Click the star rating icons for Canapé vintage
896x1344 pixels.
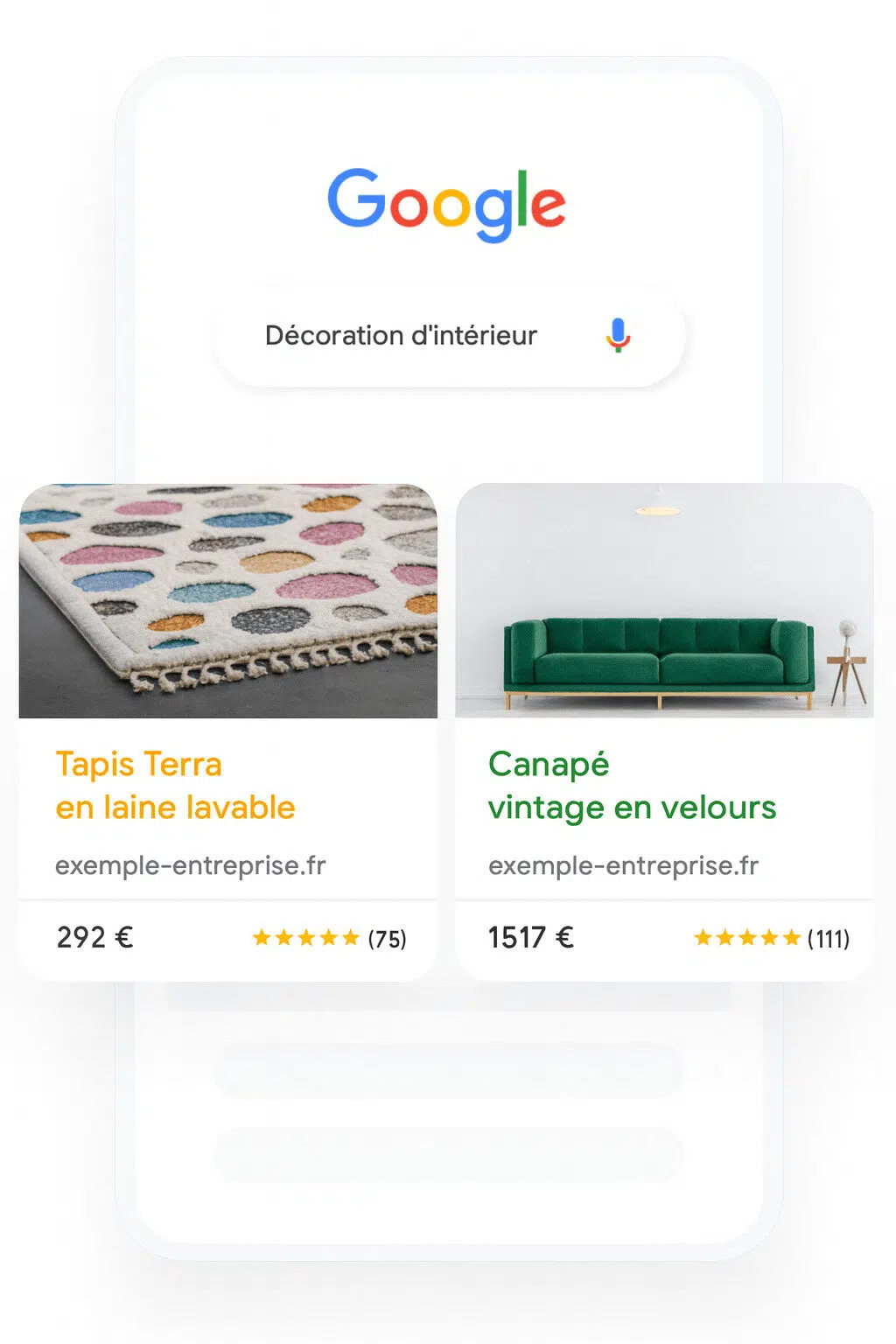point(748,937)
